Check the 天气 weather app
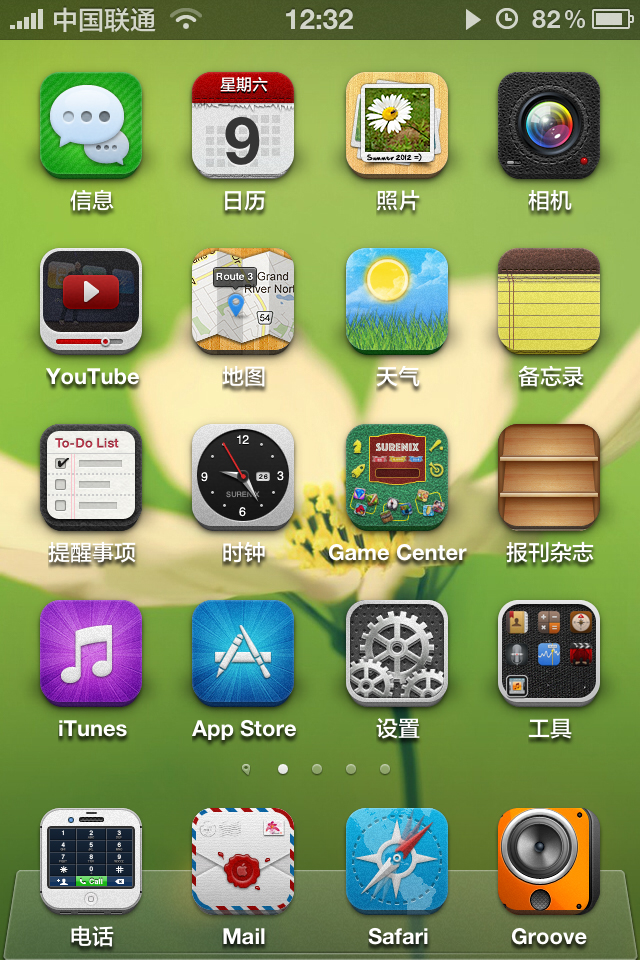The height and width of the screenshot is (960, 640). (397, 301)
